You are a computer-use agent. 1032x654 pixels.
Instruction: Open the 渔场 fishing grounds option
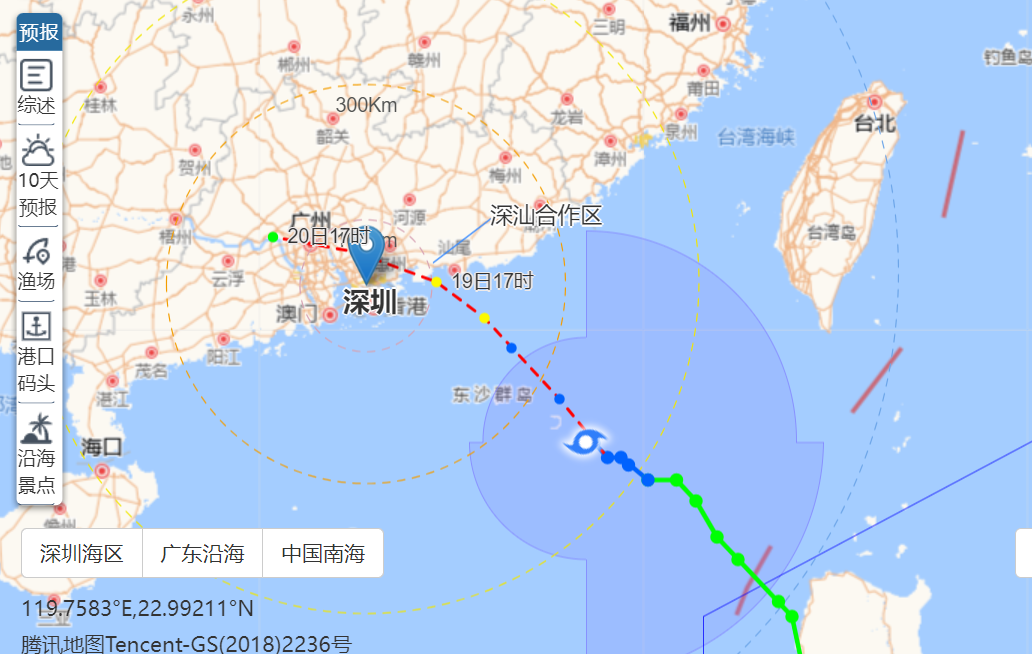(38, 263)
